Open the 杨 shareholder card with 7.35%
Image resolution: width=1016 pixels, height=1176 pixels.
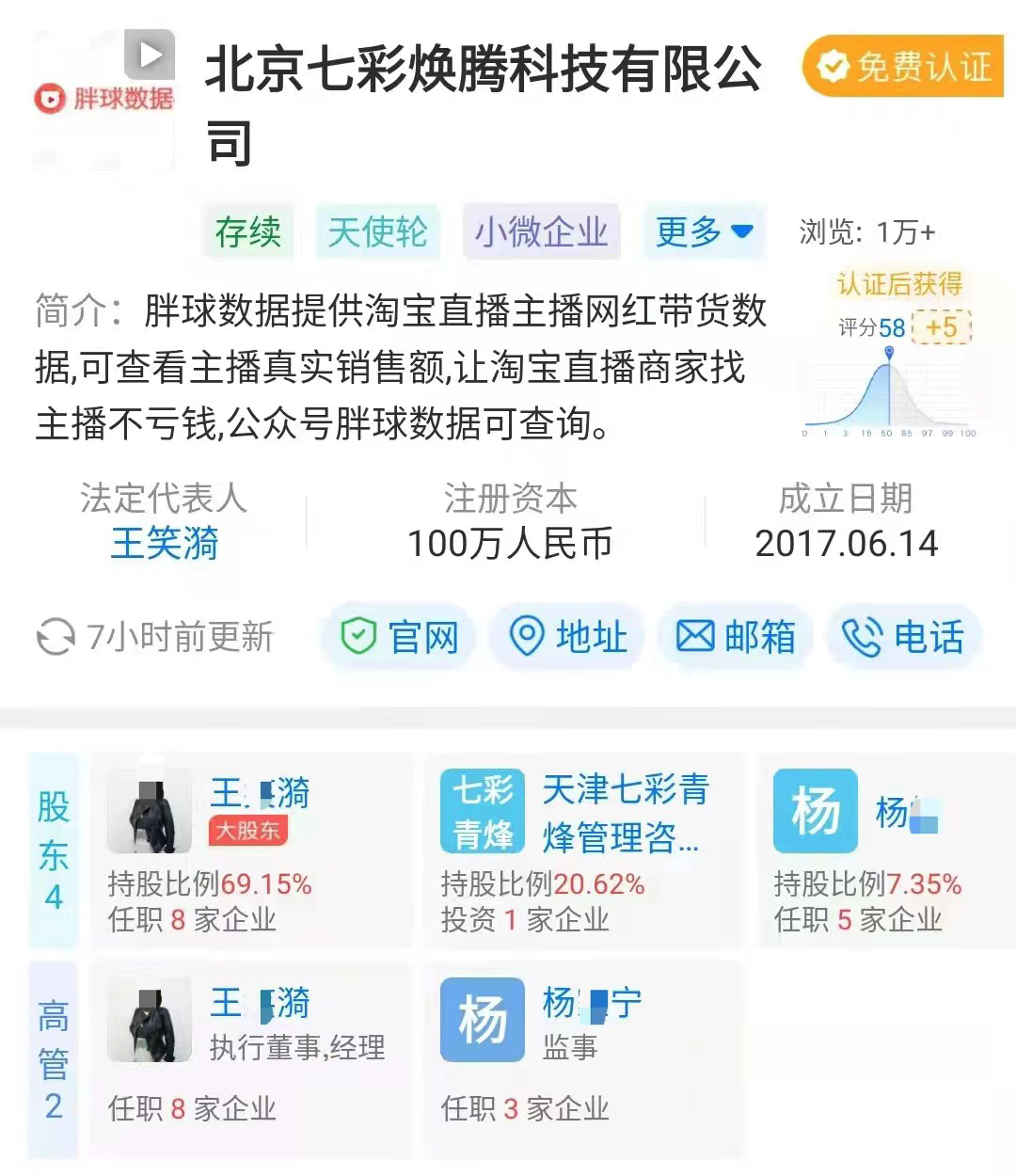click(886, 850)
